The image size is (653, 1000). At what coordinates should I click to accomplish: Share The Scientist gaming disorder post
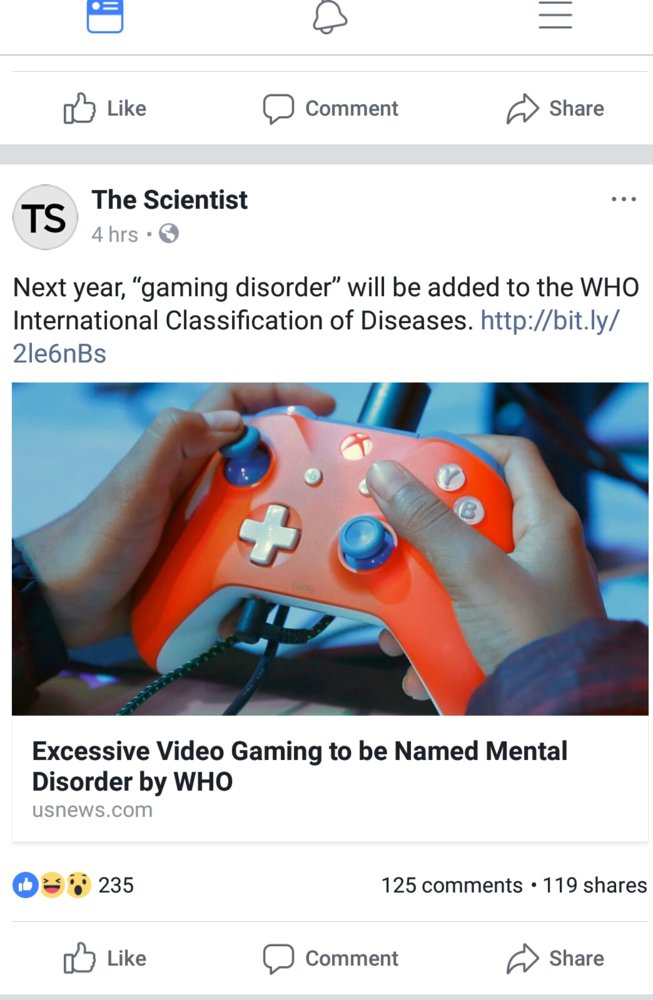point(556,958)
